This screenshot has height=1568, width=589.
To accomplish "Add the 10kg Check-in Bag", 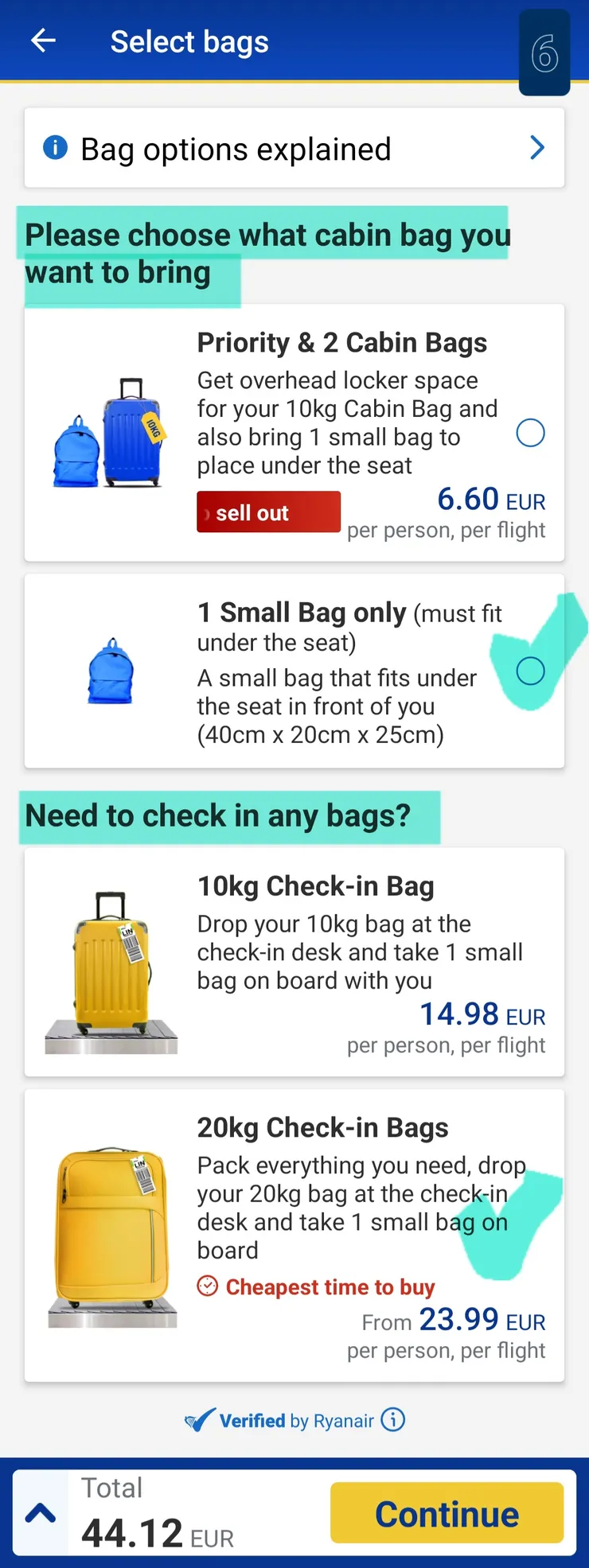I will tap(294, 962).
